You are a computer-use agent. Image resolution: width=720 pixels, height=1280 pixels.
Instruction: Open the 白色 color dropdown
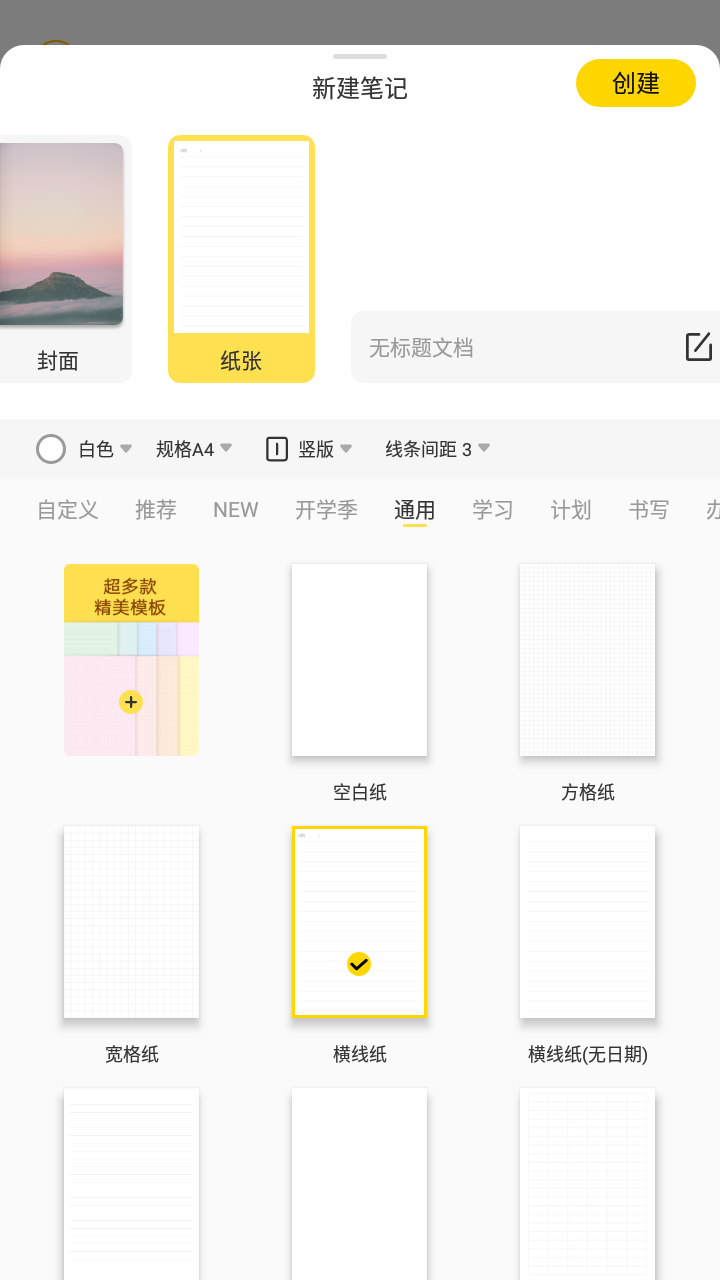(85, 449)
